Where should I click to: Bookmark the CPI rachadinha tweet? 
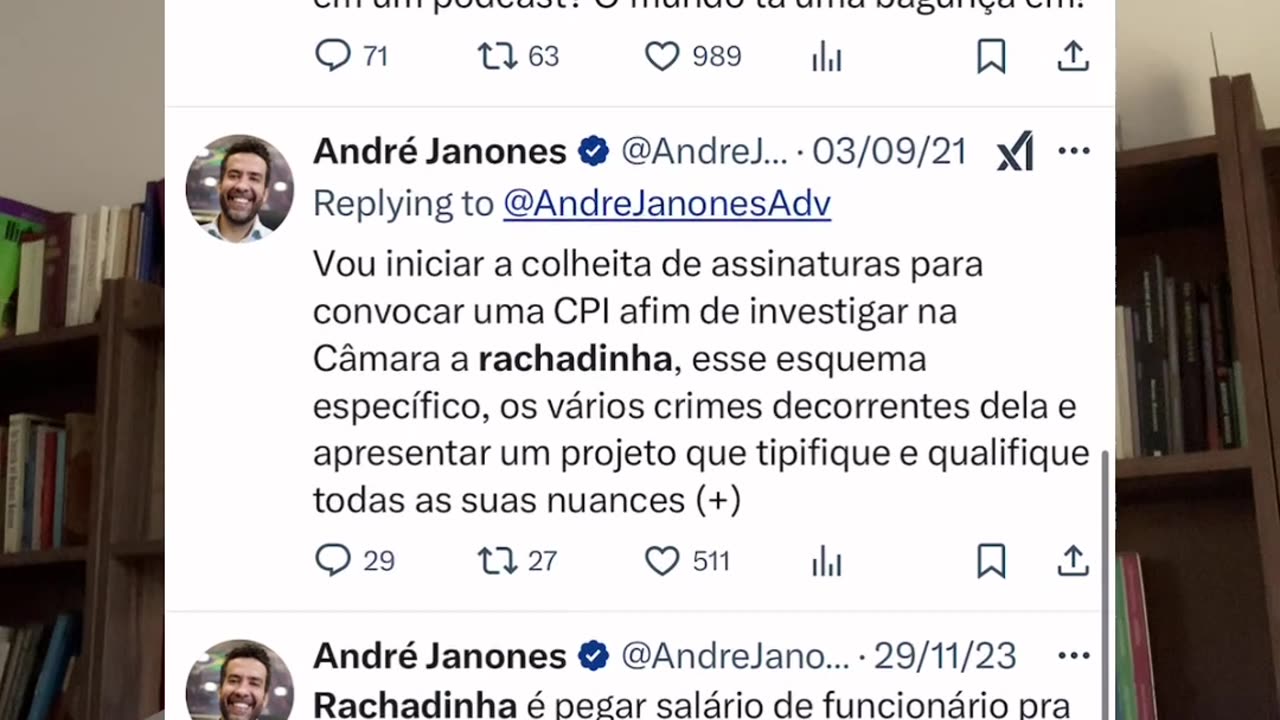(991, 560)
